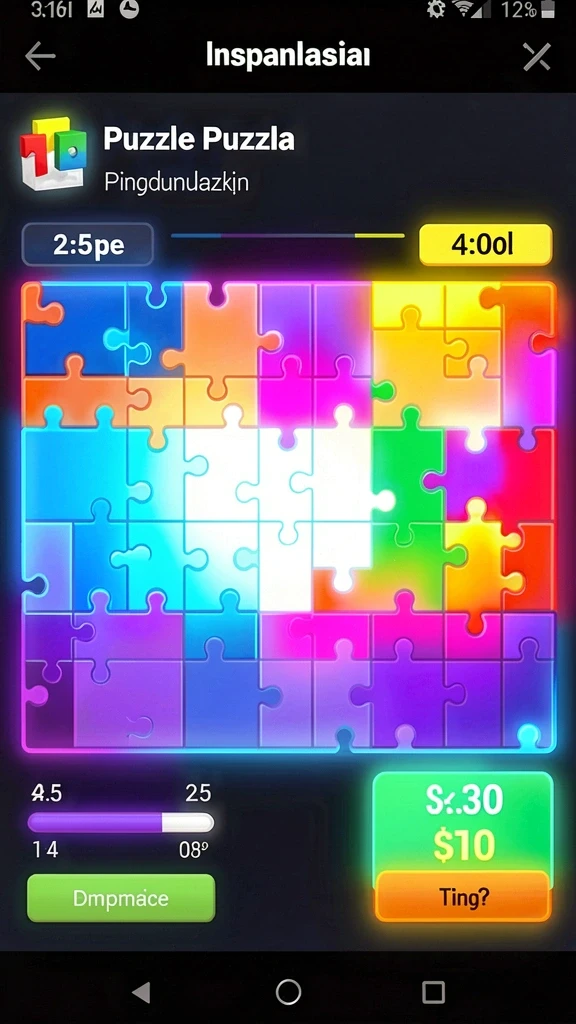
Task: Close the screen with the X icon
Action: pyautogui.click(x=537, y=57)
